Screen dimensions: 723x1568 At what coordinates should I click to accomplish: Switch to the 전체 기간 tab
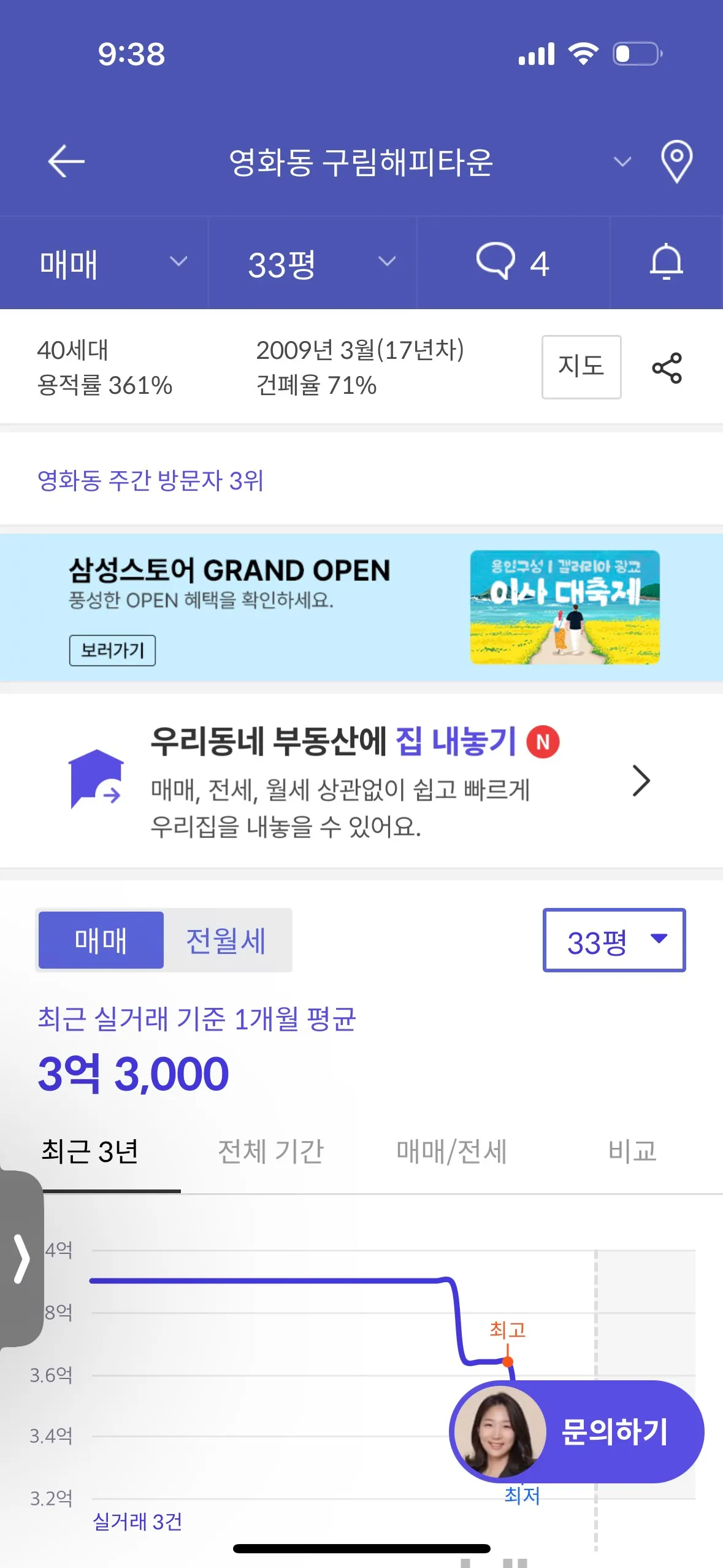(x=270, y=1151)
